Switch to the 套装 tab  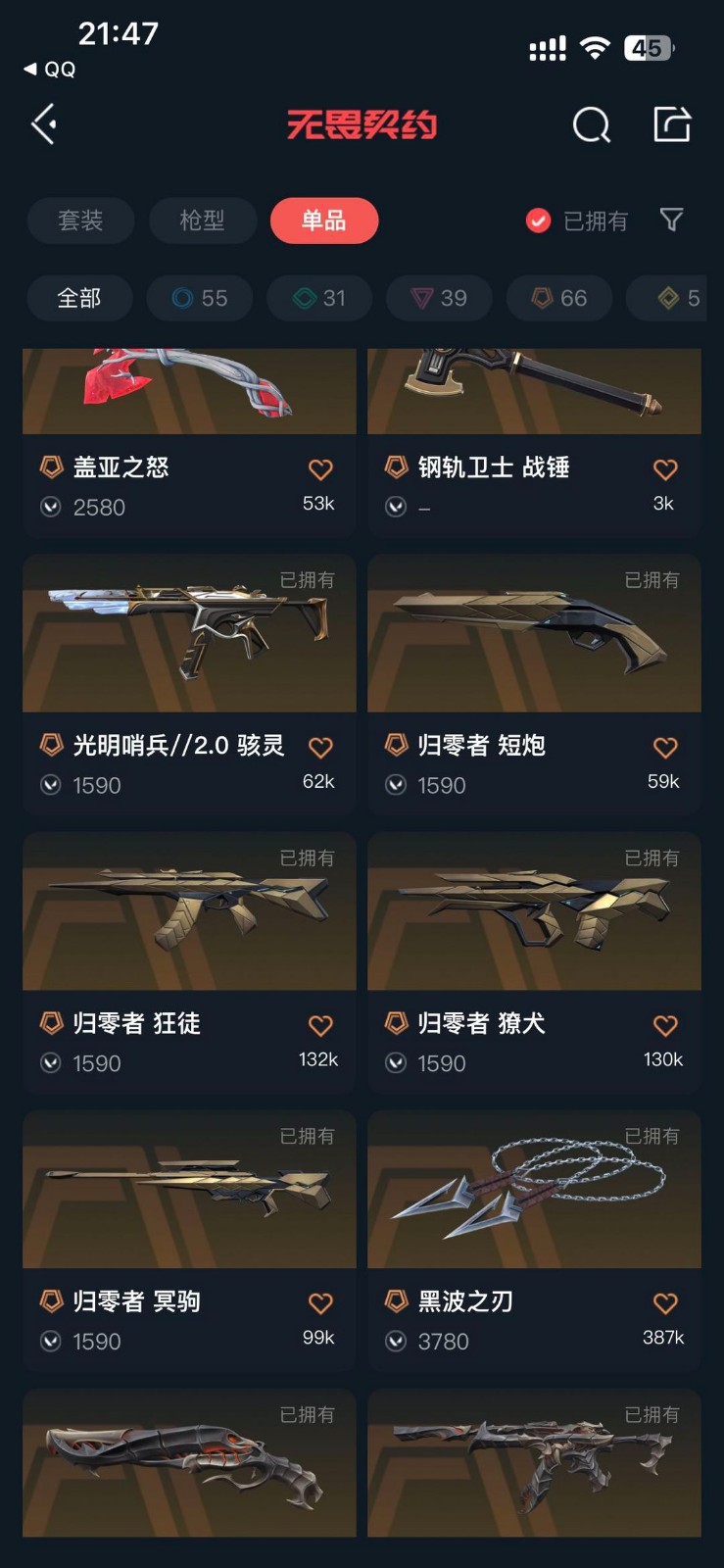(80, 220)
